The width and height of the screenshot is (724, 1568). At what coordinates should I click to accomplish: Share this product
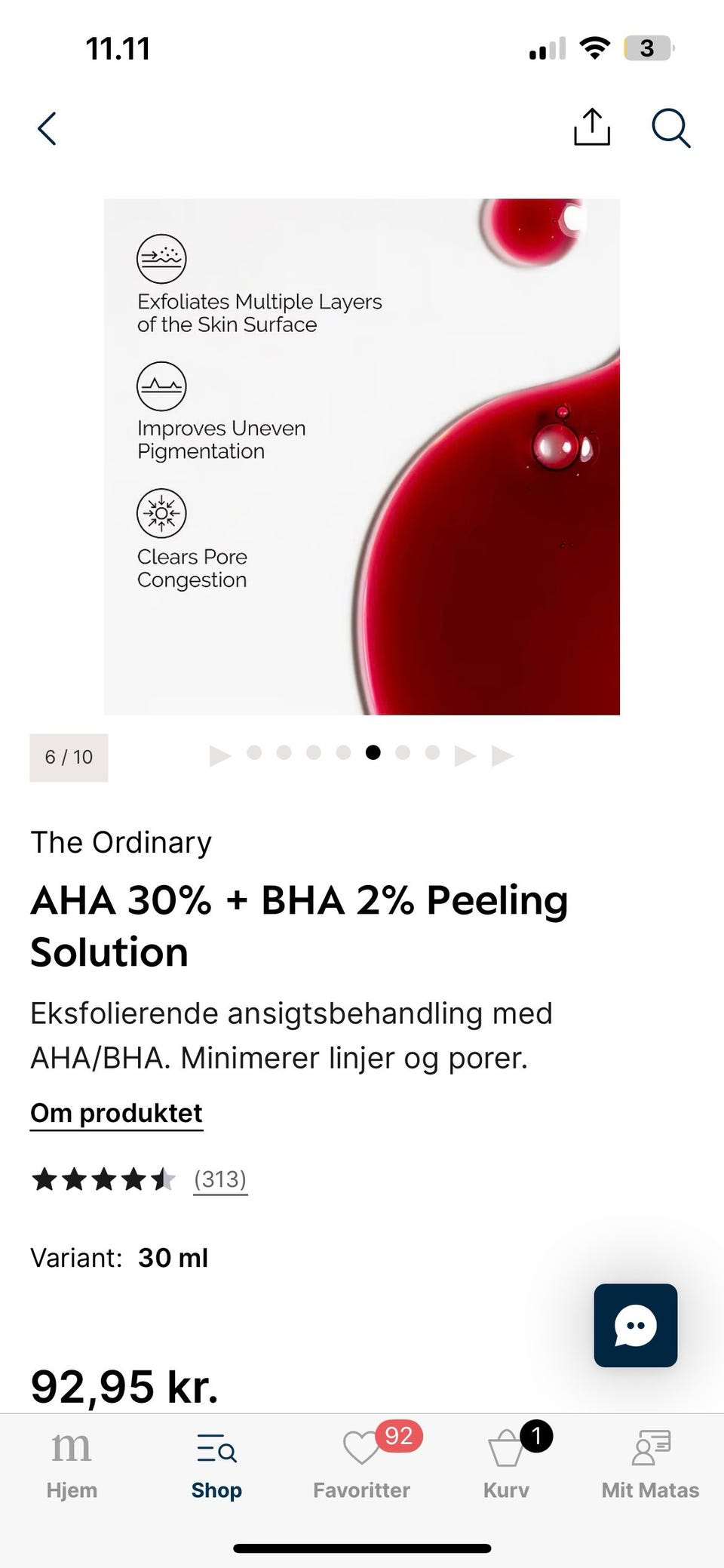tap(591, 127)
